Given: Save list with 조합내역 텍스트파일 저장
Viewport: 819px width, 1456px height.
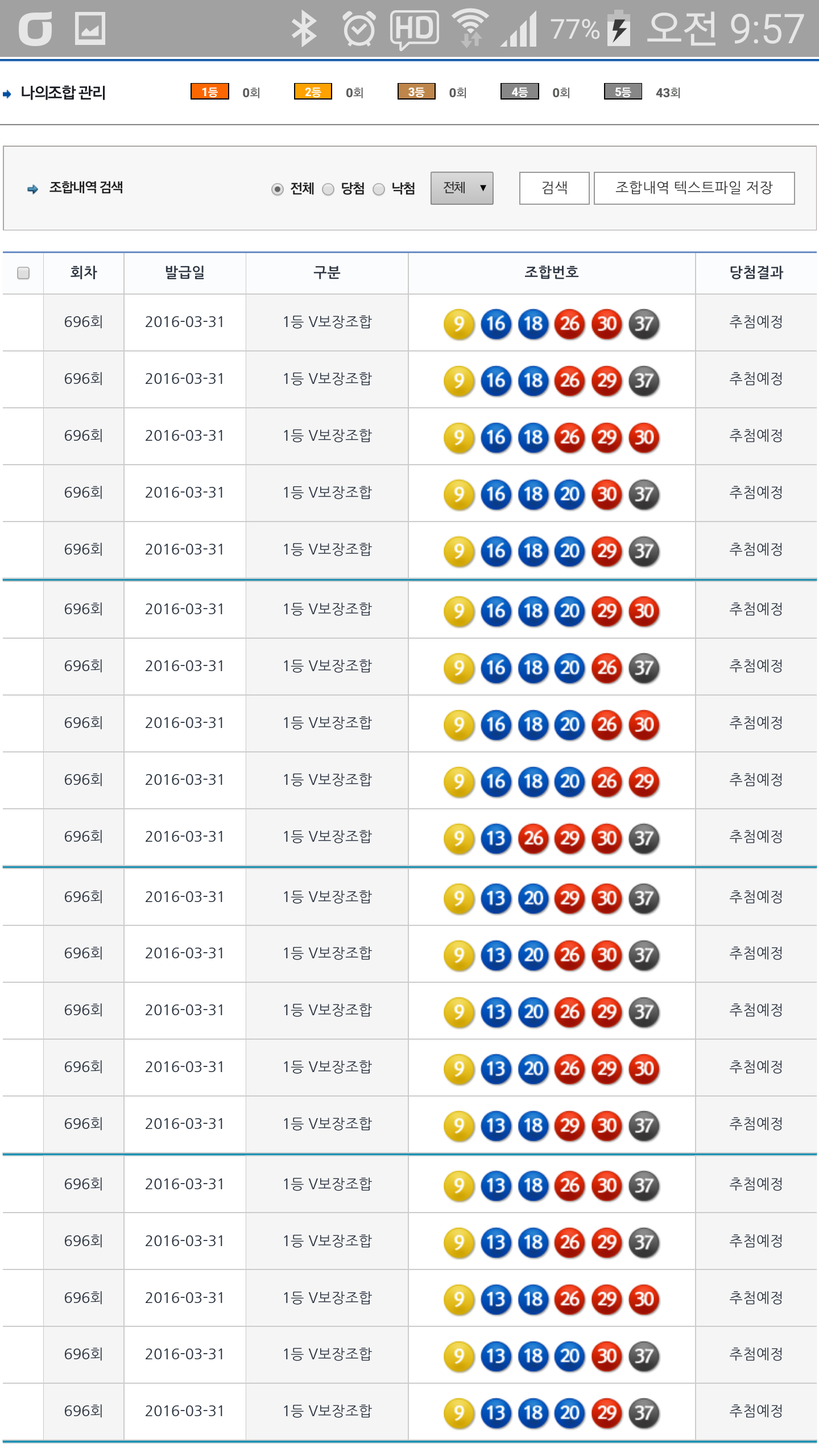Looking at the screenshot, I should [694, 188].
